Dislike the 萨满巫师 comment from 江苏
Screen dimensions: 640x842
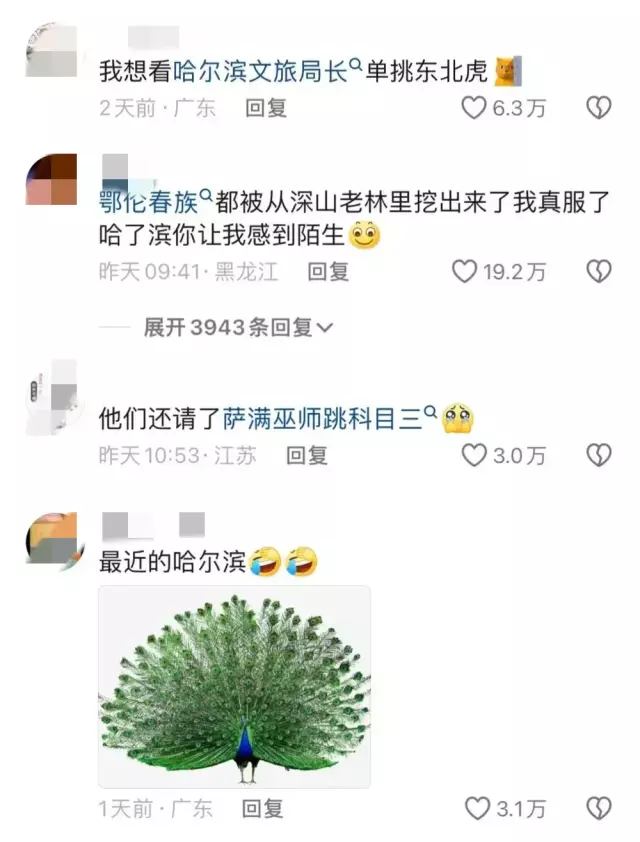pos(598,456)
